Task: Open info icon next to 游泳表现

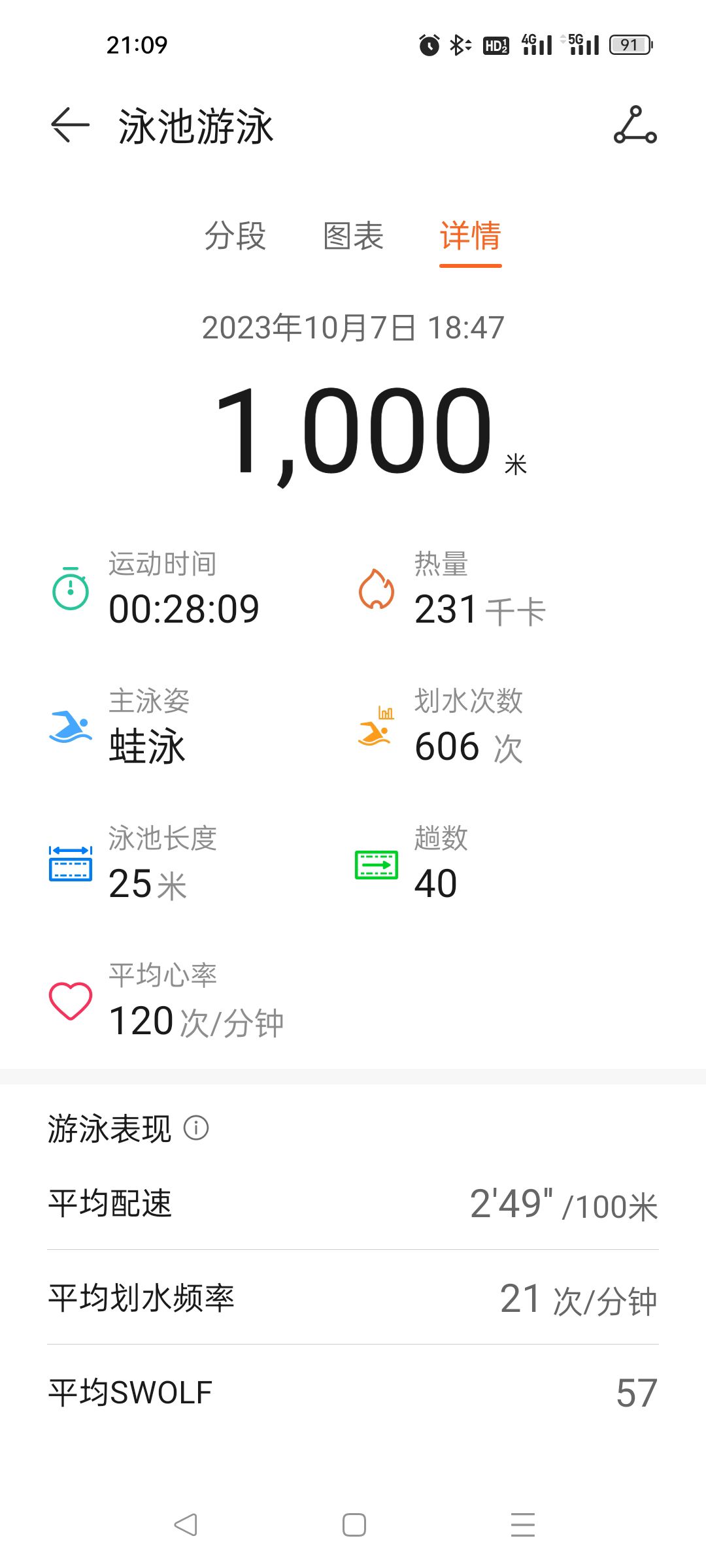Action: 196,1128
